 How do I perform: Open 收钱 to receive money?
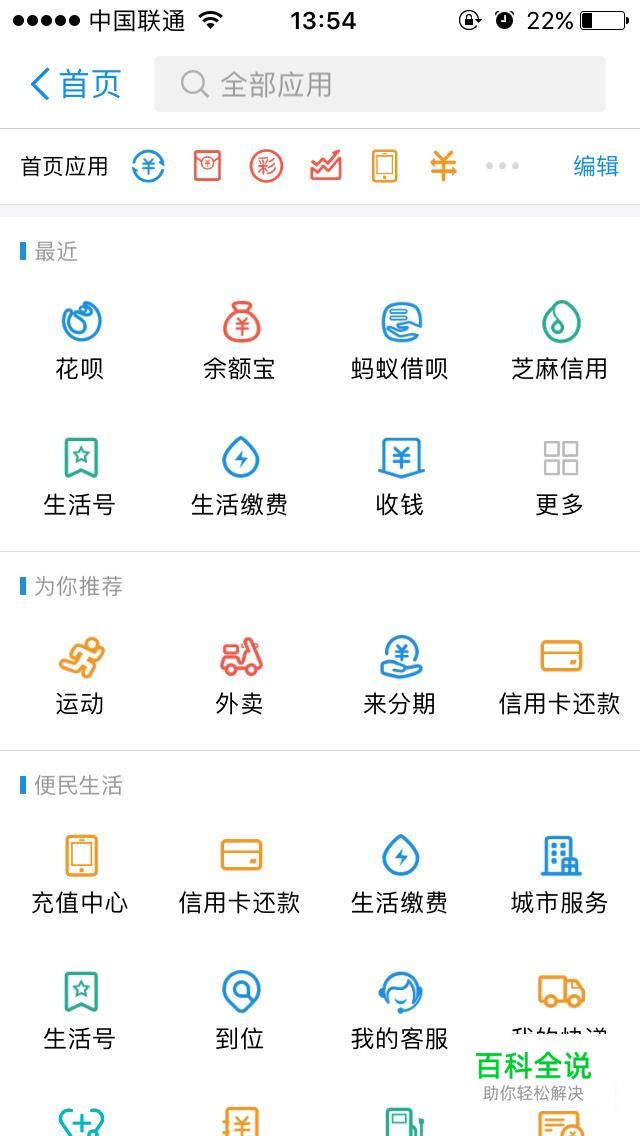400,476
